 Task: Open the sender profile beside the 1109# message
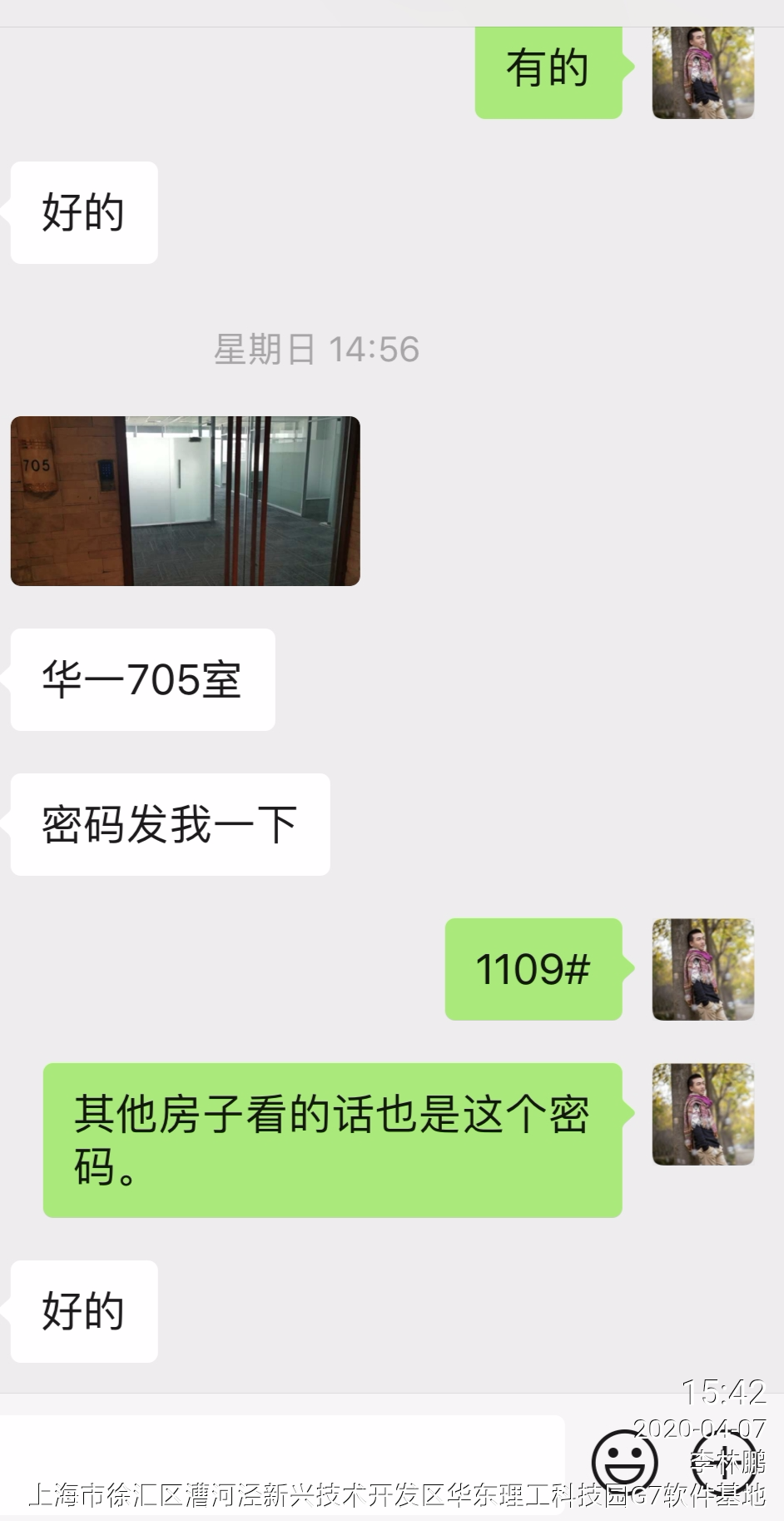[702, 969]
